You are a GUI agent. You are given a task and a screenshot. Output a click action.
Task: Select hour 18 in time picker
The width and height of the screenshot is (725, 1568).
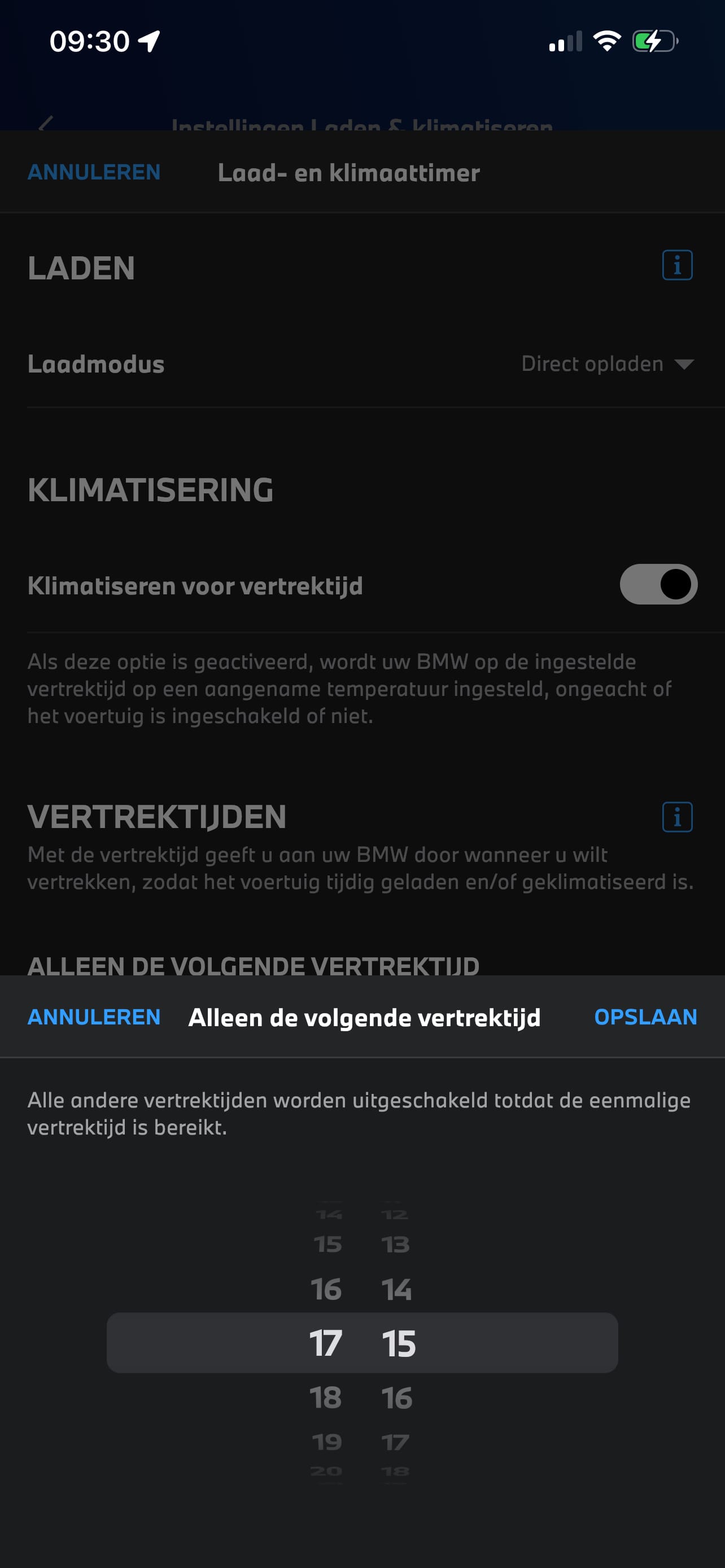tap(326, 1397)
